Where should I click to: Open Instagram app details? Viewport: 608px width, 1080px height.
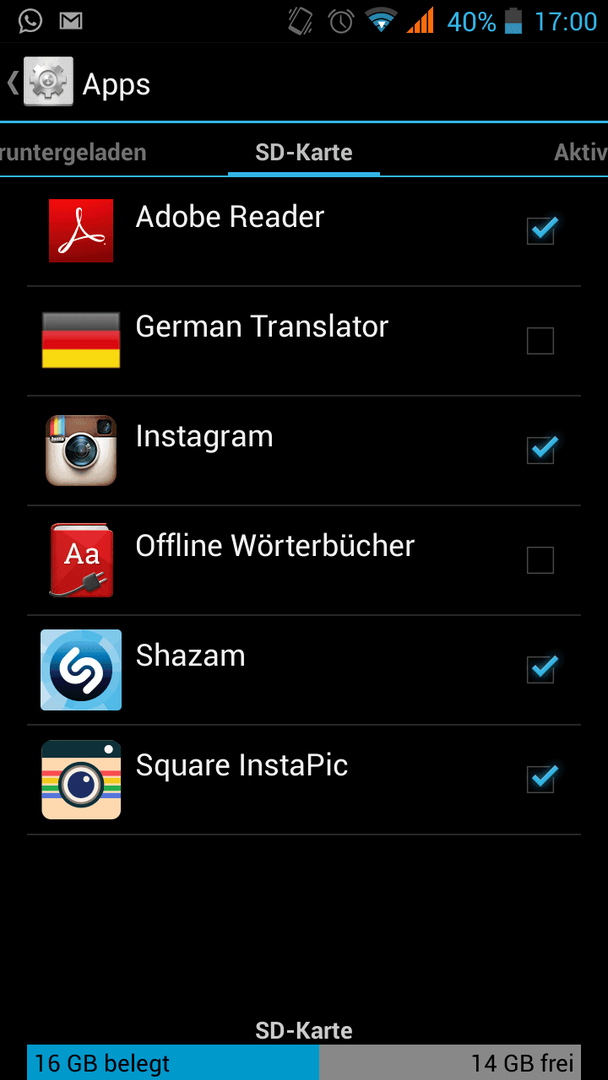[304, 450]
